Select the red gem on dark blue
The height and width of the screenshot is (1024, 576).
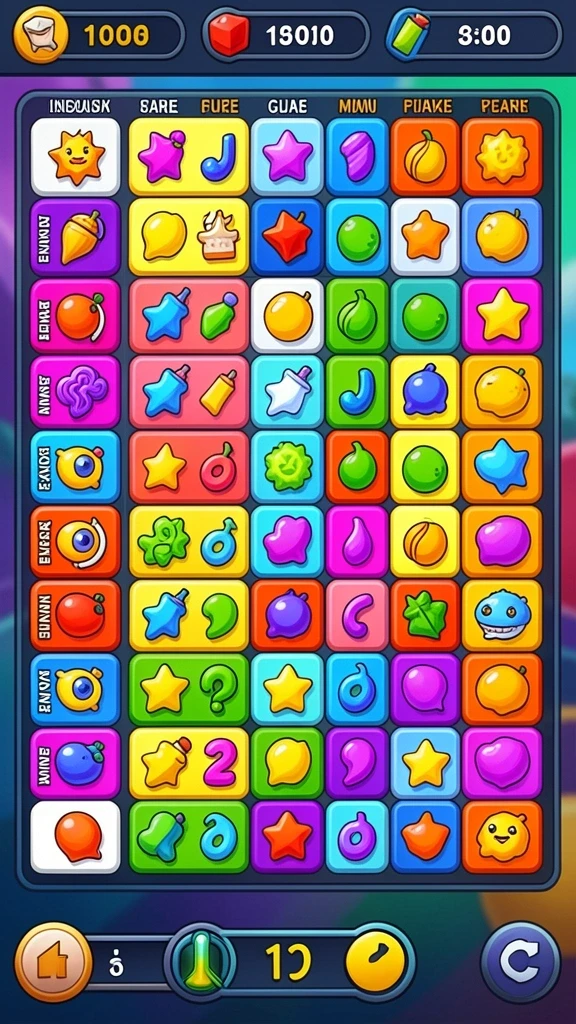click(x=287, y=236)
